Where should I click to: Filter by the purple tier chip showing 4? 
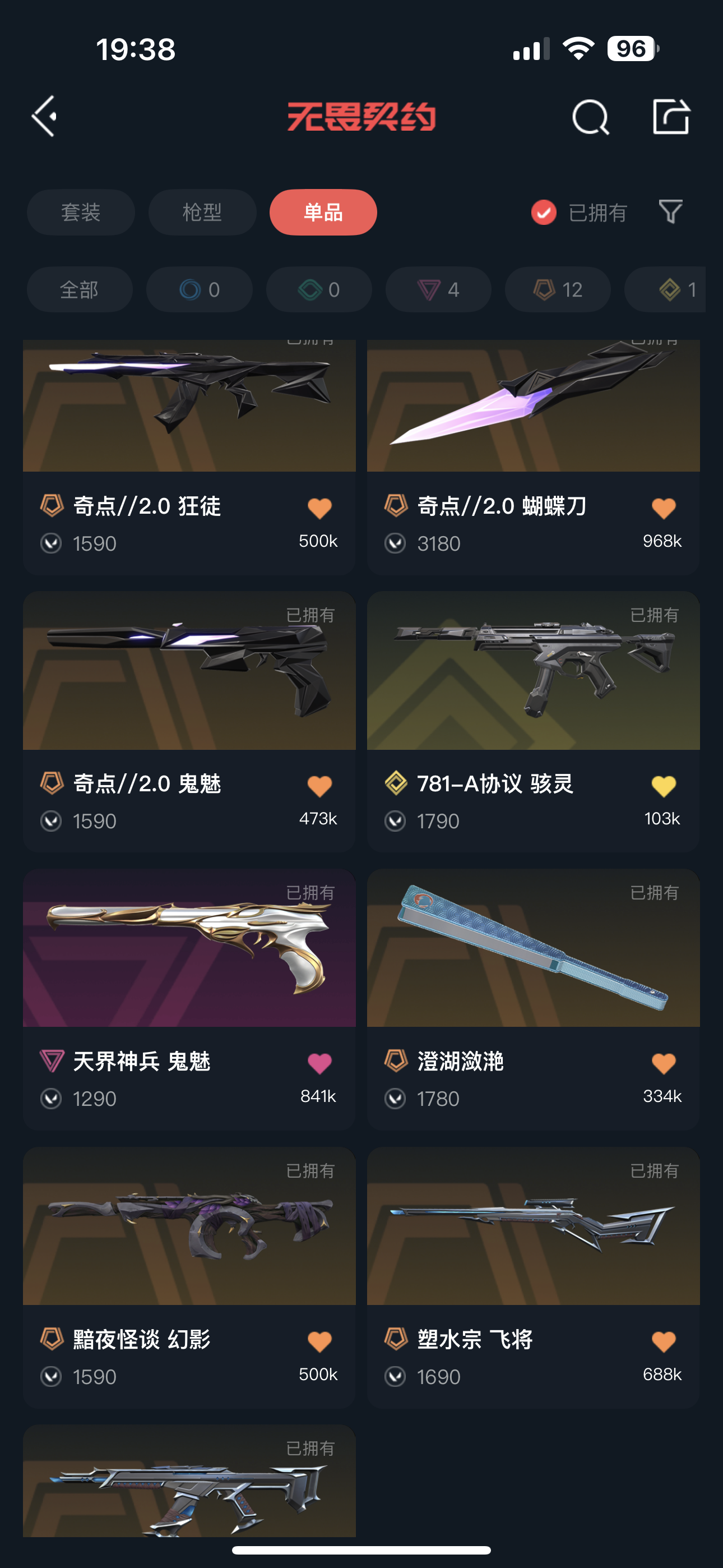[x=438, y=290]
